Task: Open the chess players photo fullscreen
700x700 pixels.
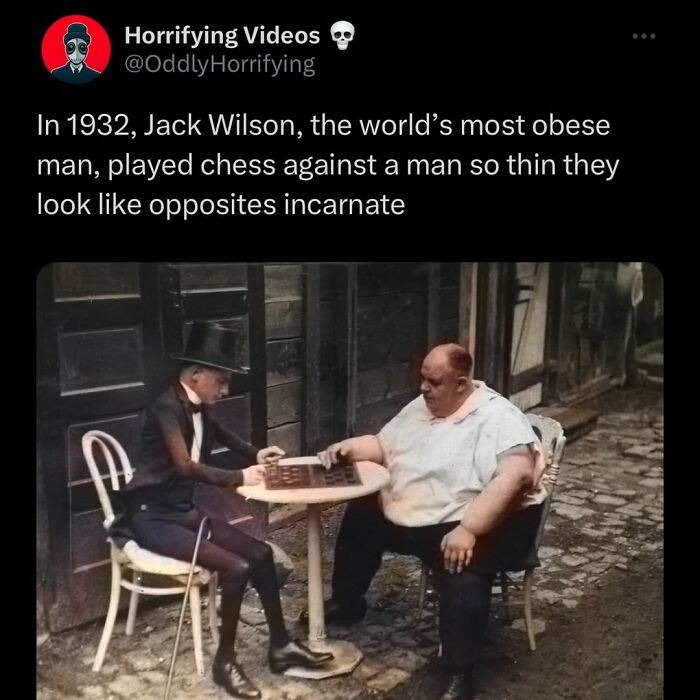Action: click(x=350, y=480)
